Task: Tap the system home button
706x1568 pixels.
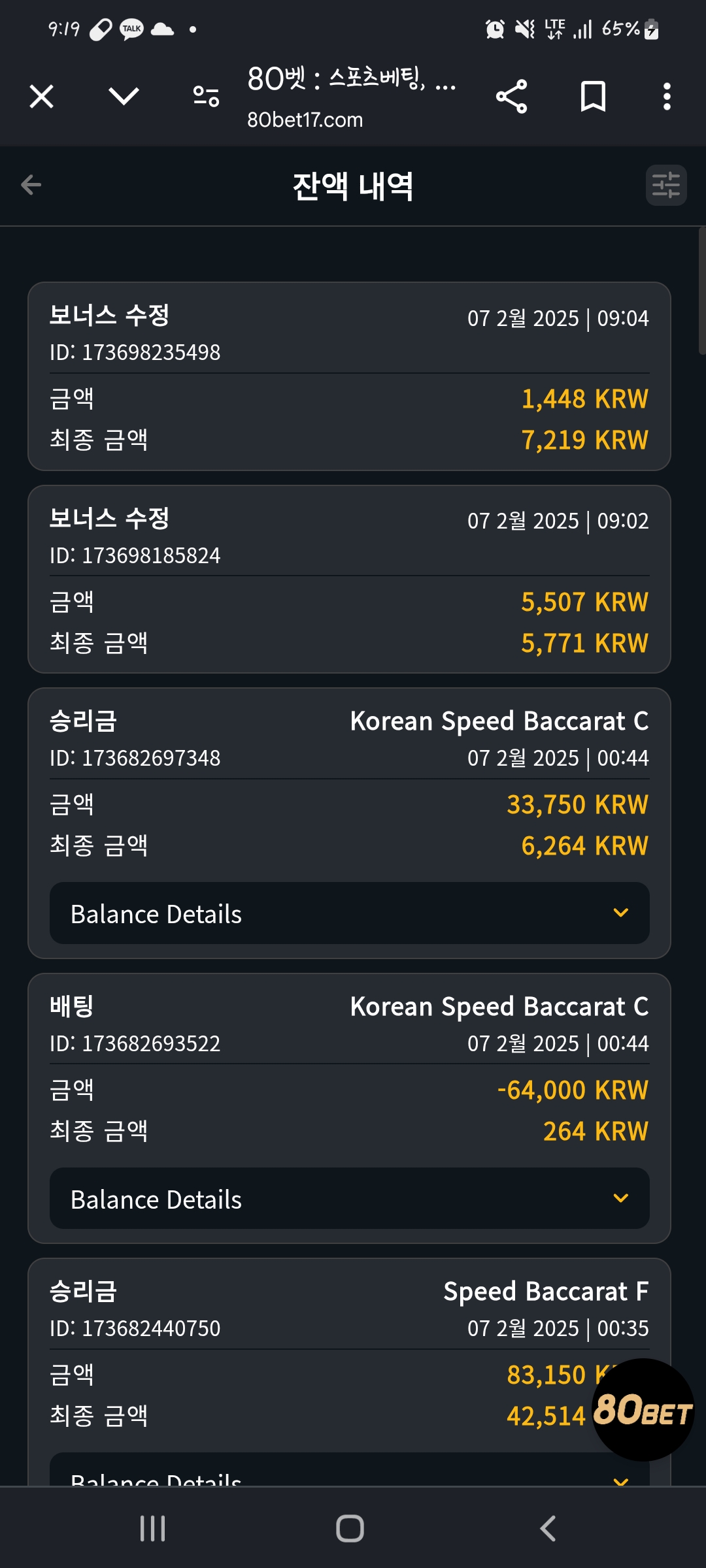Action: click(350, 1529)
